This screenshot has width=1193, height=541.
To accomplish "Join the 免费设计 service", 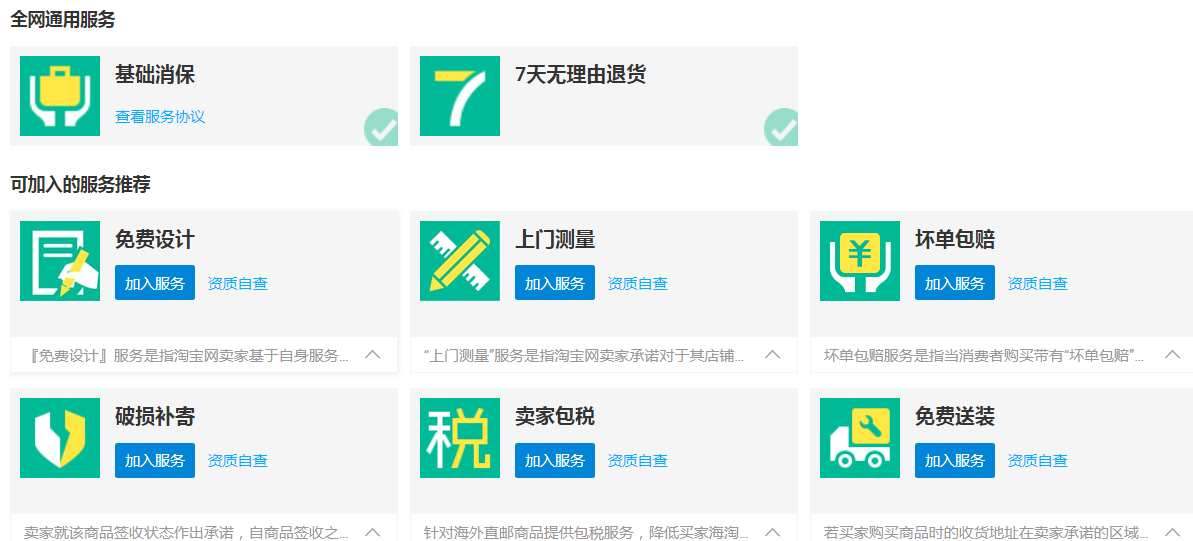I will pos(155,283).
